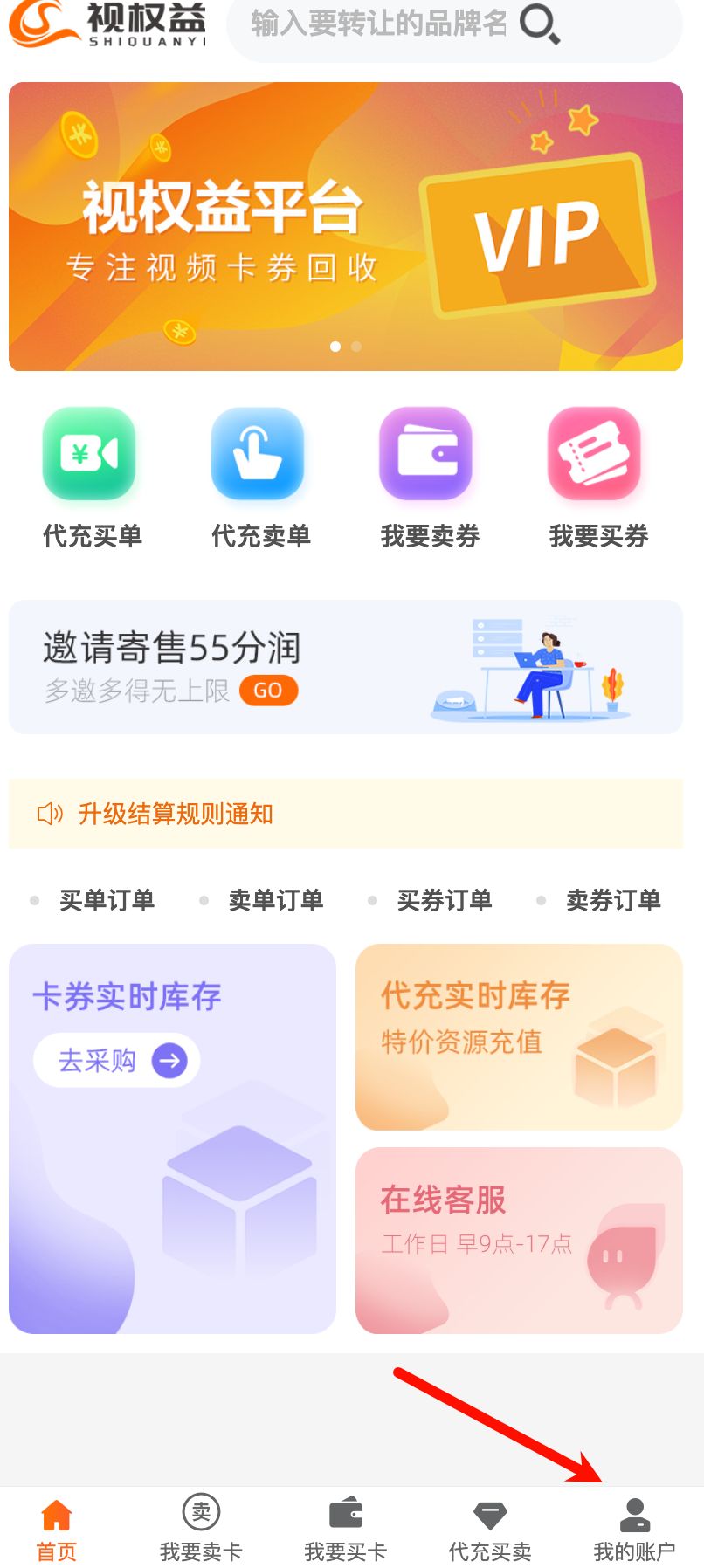Viewport: 704px width, 1568px height.
Task: Tap the GO invite button
Action: (270, 691)
